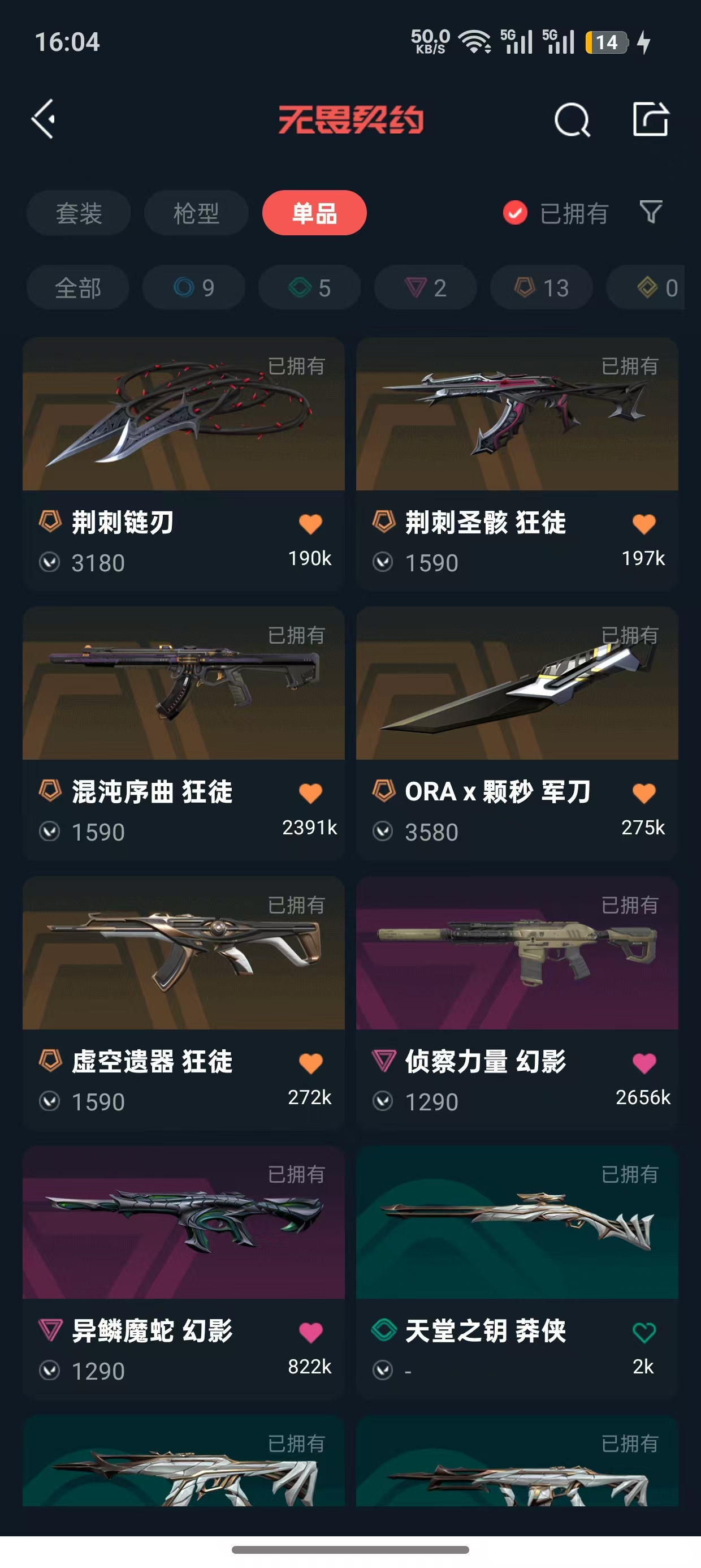Filter by the blue rarity chip with 9
Viewport: 701px width, 1568px height.
coord(193,287)
